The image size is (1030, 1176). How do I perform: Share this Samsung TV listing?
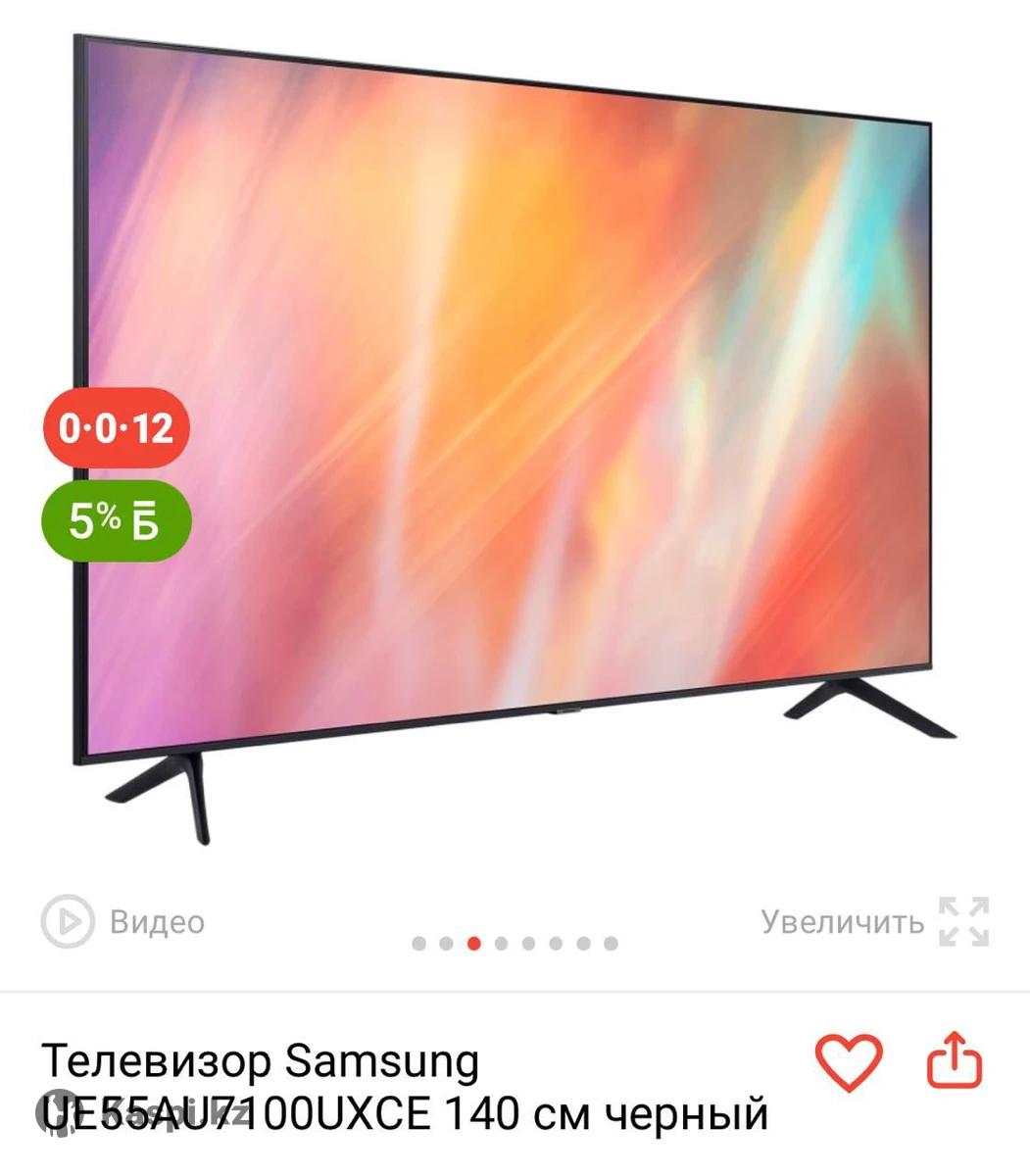[x=954, y=1062]
